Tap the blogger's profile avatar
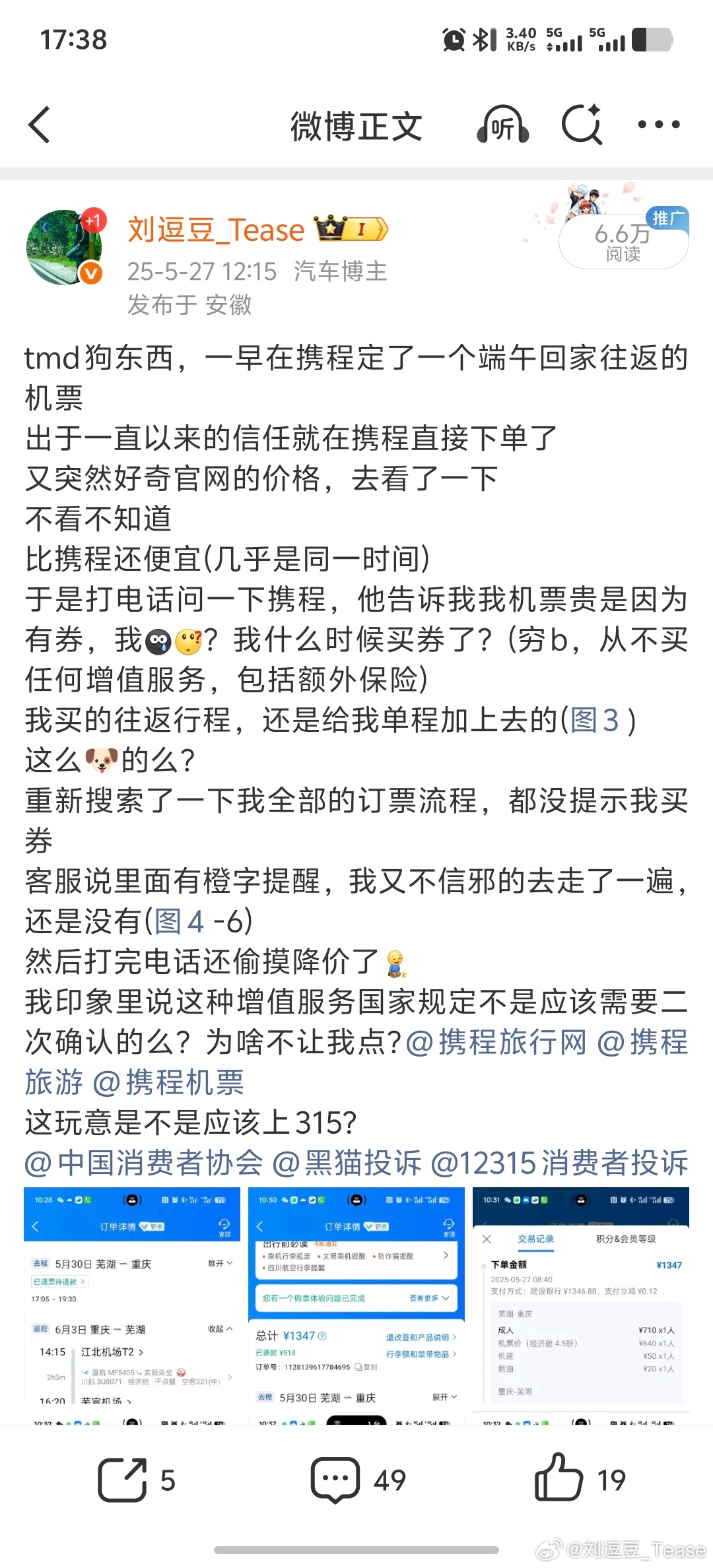The width and height of the screenshot is (713, 1568). 66,247
